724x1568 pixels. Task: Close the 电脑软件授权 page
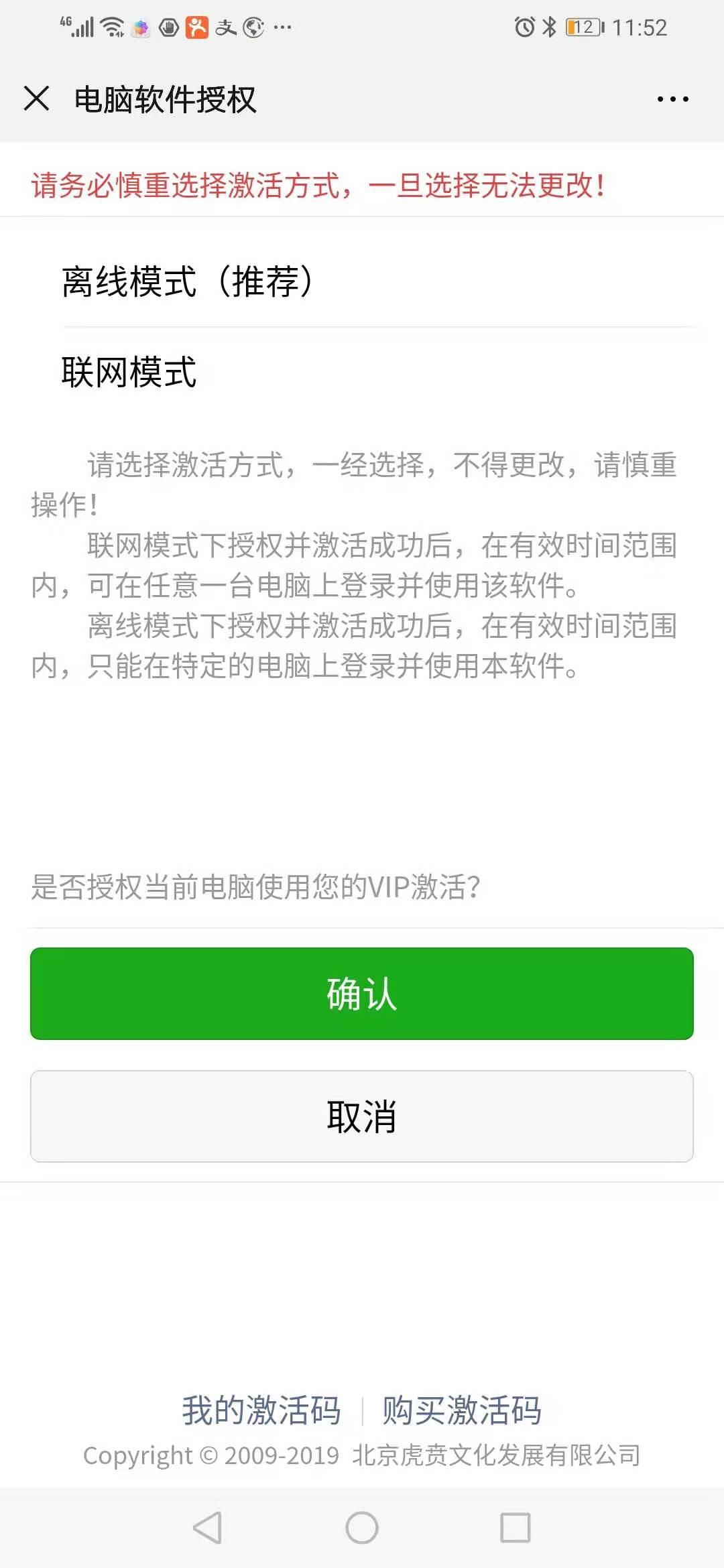tap(36, 99)
